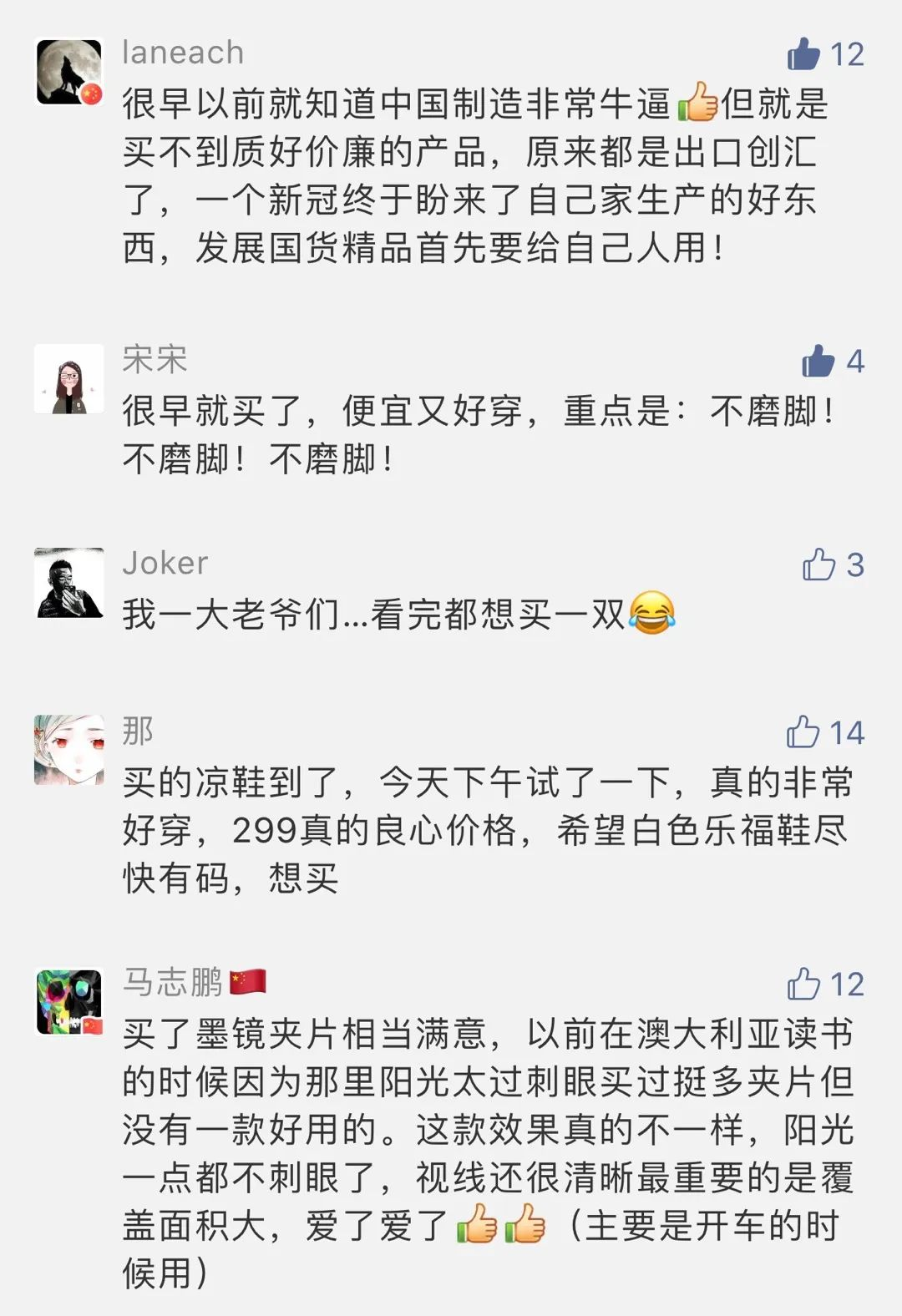Like Joker's comment
902x1316 pixels.
(818, 565)
